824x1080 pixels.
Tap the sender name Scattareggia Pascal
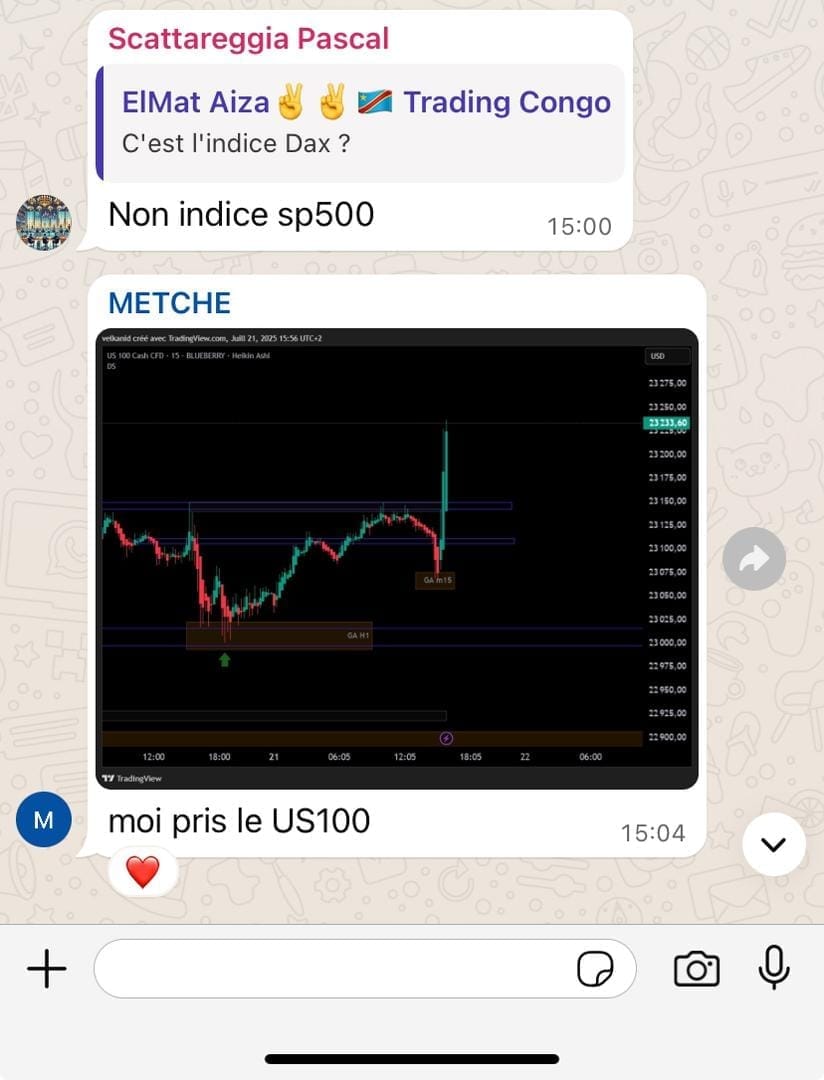[248, 39]
